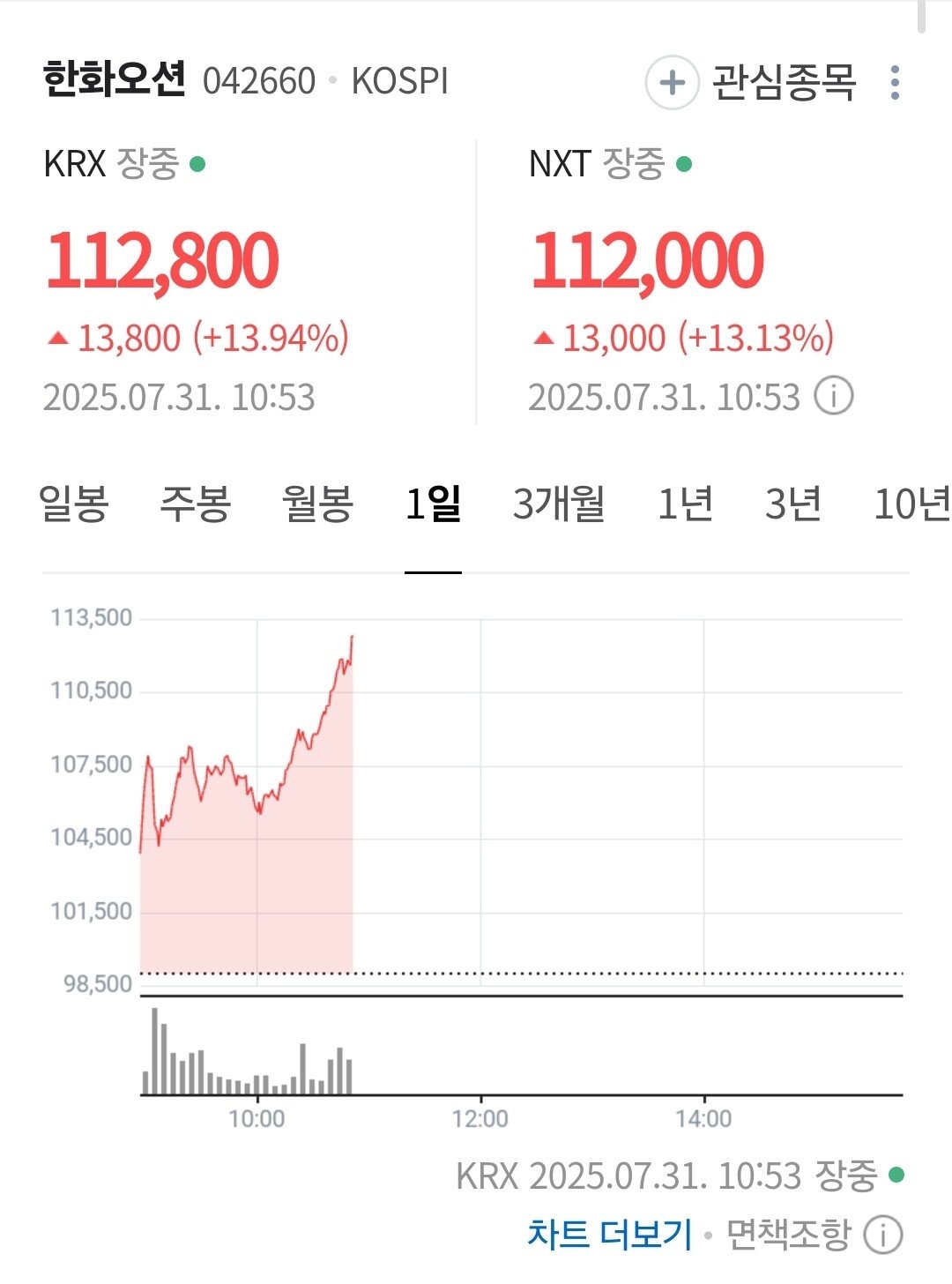Switch to the 일봉 chart tab
This screenshot has width=952, height=1284.
(x=74, y=504)
